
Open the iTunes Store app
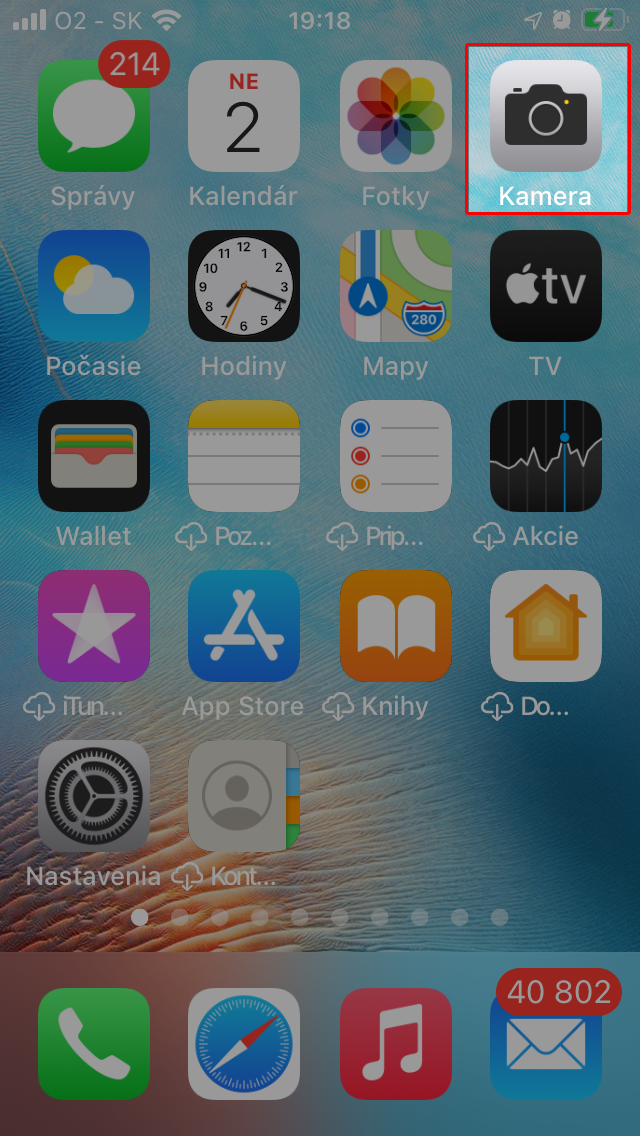point(94,626)
